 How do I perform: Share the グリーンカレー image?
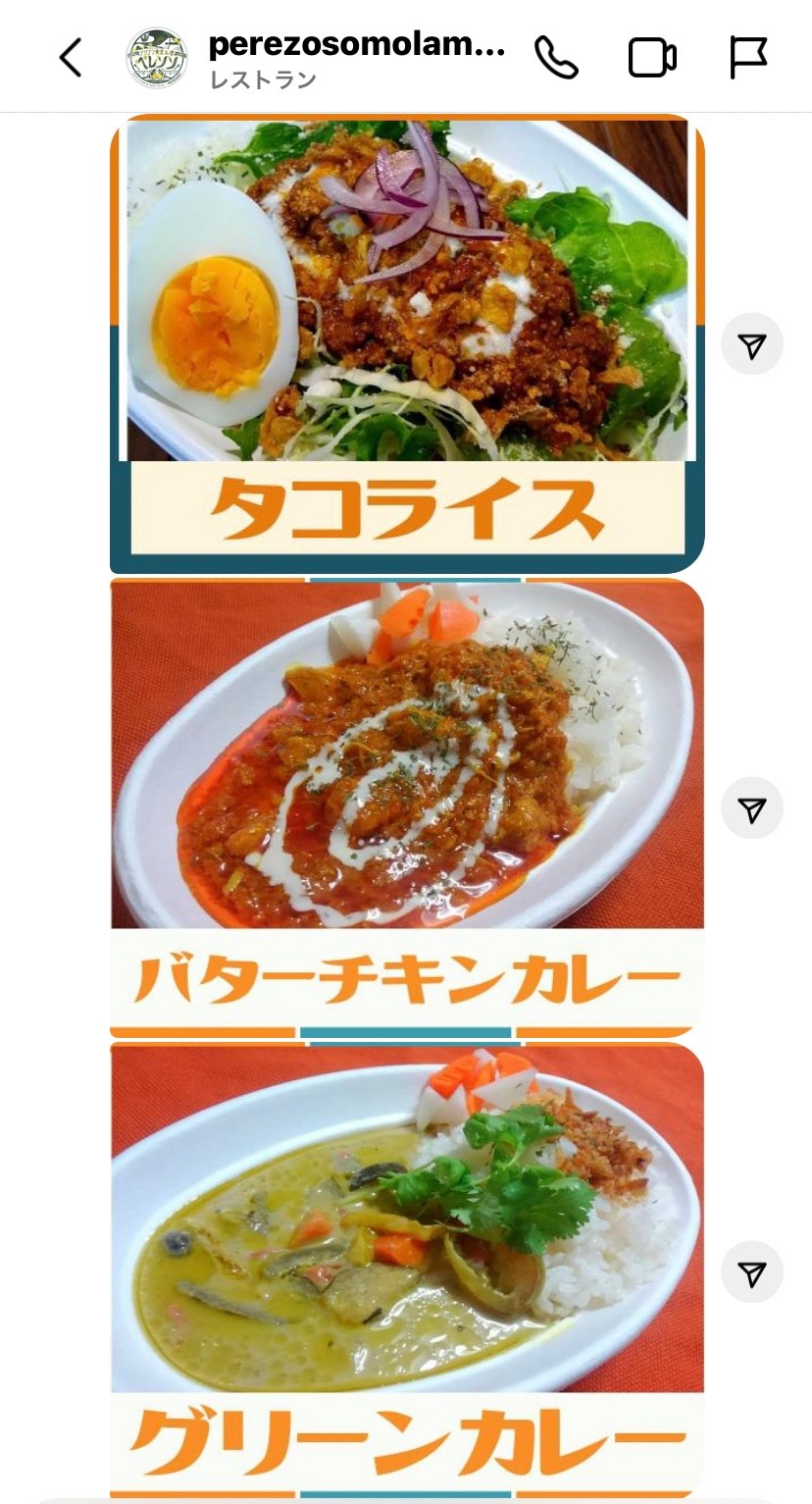click(x=751, y=1273)
